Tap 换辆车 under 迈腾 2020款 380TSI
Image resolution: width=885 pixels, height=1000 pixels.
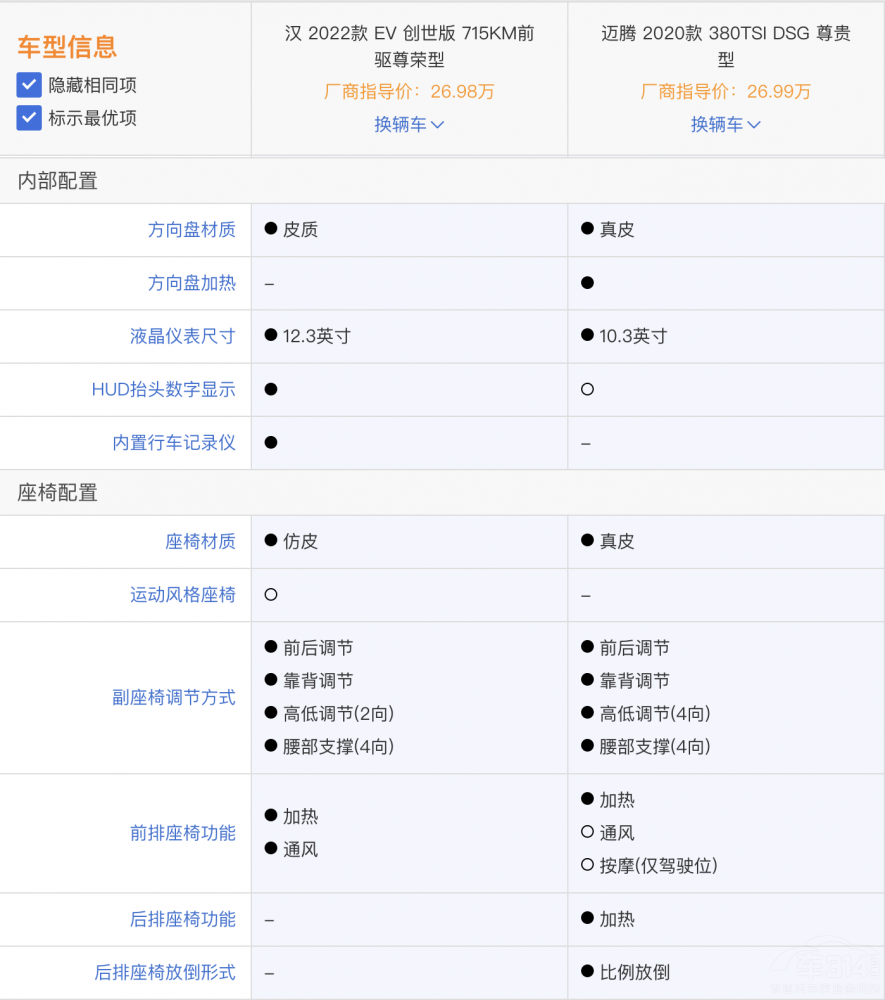pos(725,124)
